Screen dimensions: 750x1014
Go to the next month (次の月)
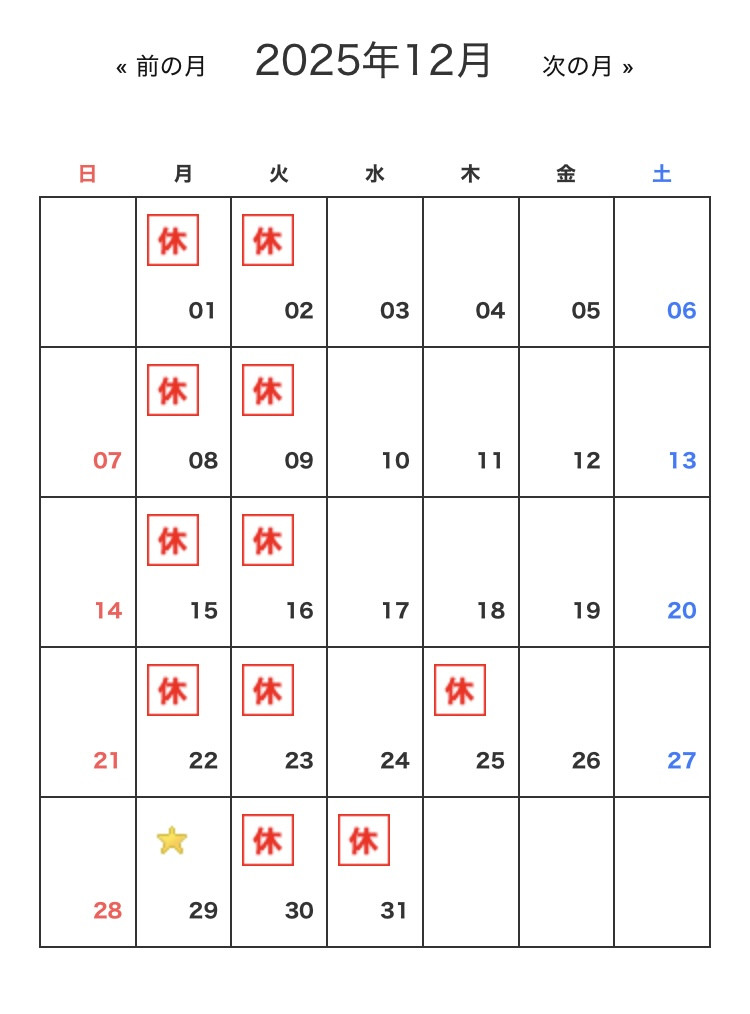point(588,67)
